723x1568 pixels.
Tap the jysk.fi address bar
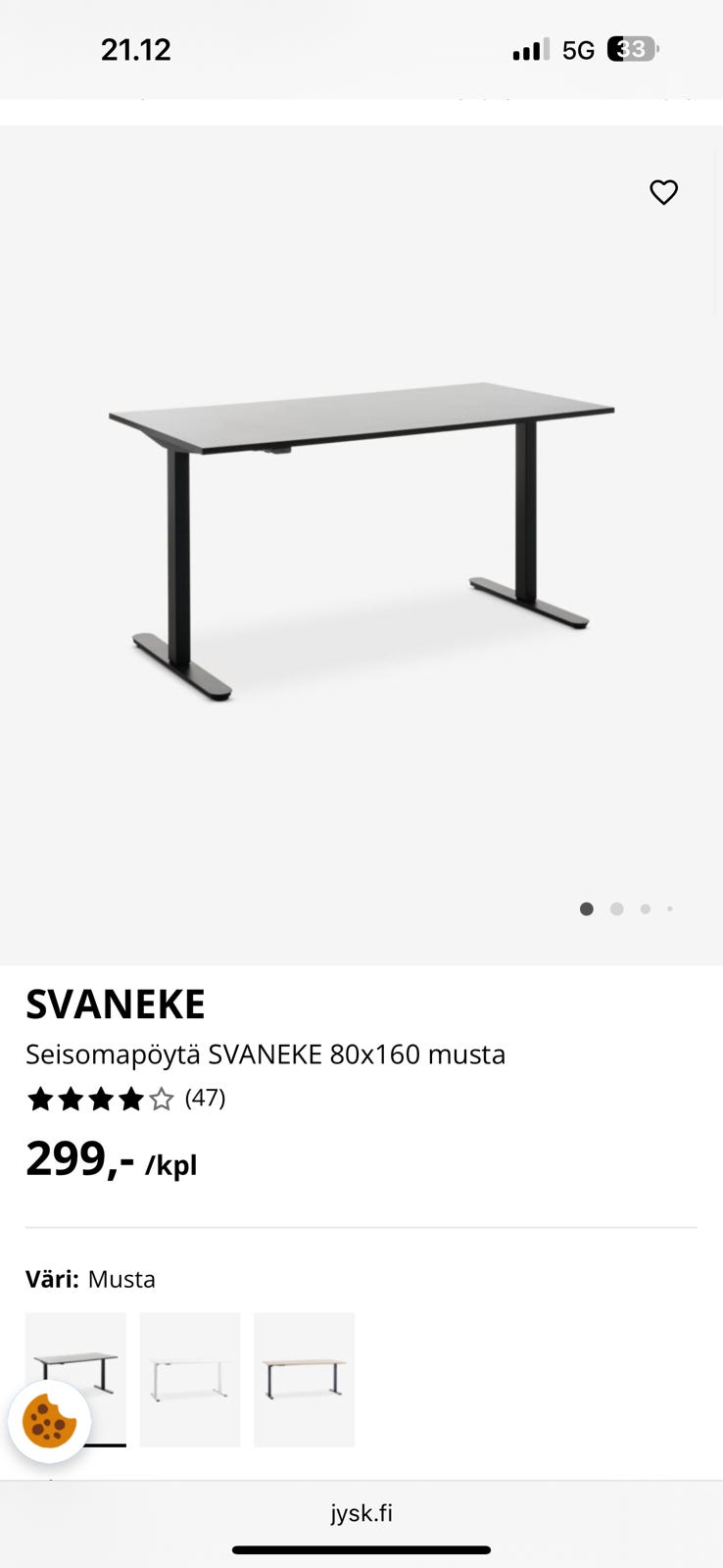click(361, 1513)
